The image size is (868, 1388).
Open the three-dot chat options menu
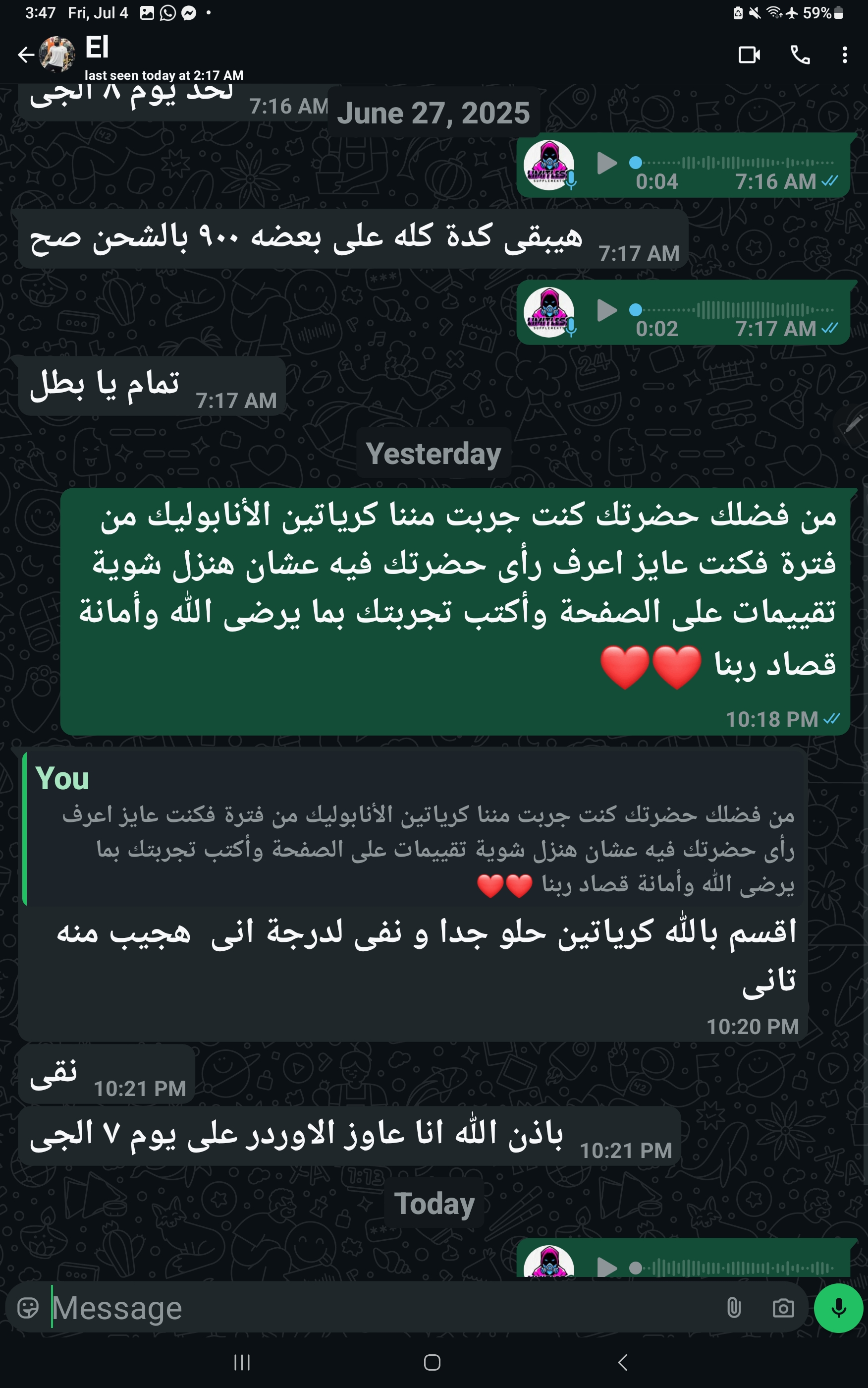pos(844,55)
